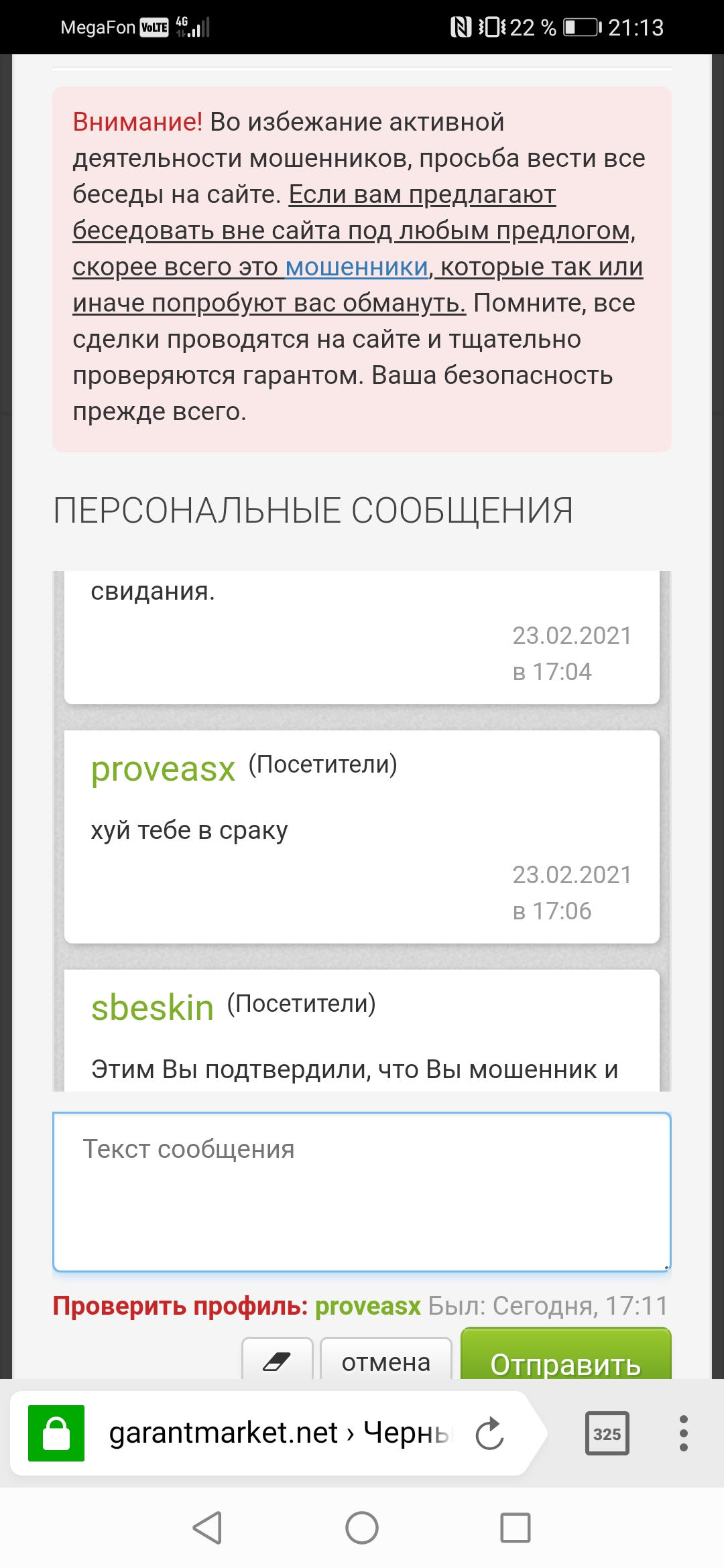This screenshot has height=1568, width=724.
Task: Open proveasx profile from the check profile line
Action: tap(368, 1305)
